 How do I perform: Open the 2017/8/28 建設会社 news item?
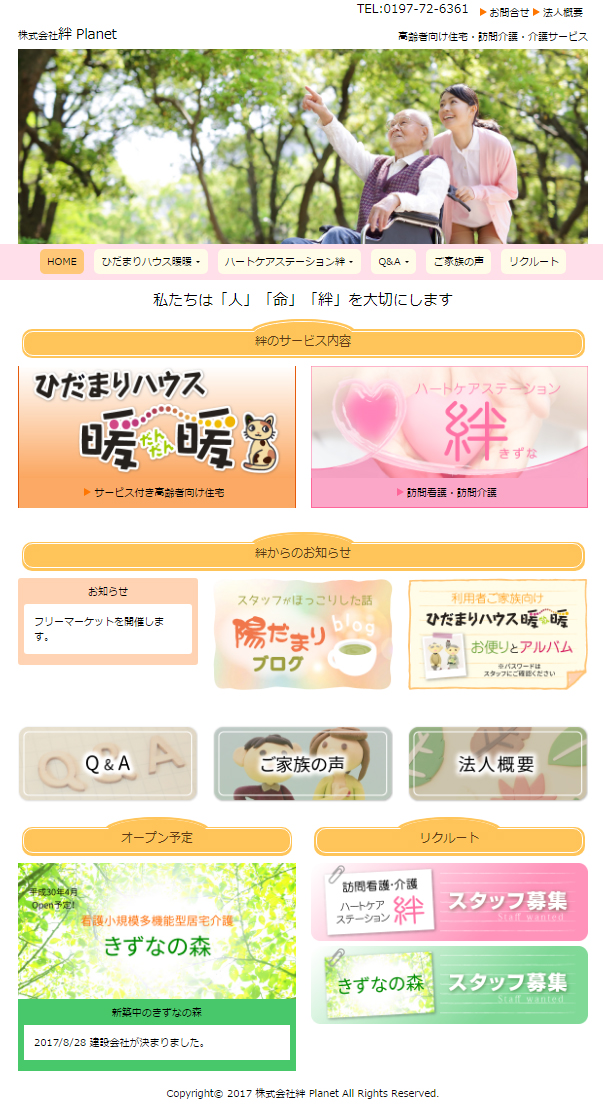[x=120, y=1043]
